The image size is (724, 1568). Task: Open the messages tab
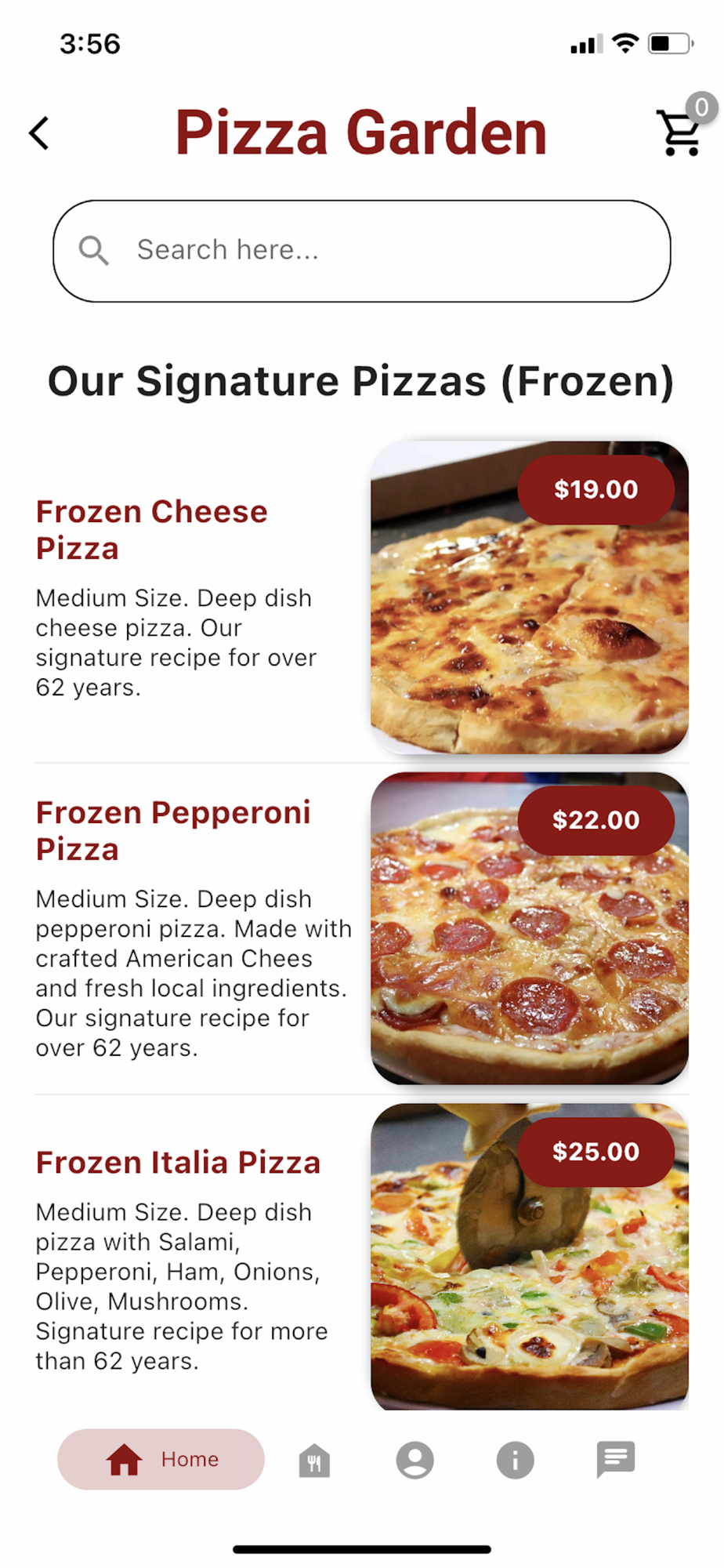coord(616,1460)
